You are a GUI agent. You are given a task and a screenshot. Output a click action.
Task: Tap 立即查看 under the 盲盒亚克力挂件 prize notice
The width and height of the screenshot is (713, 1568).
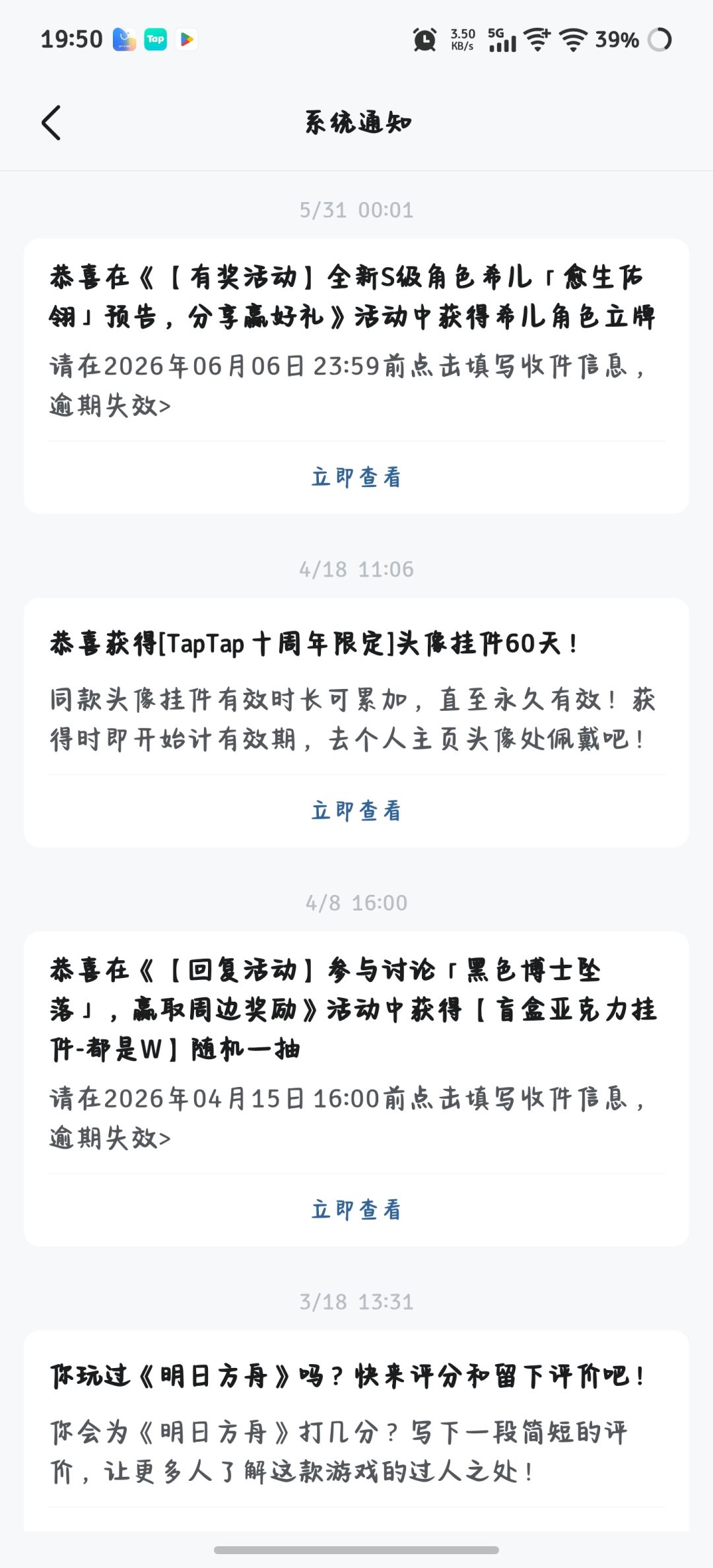click(356, 1210)
